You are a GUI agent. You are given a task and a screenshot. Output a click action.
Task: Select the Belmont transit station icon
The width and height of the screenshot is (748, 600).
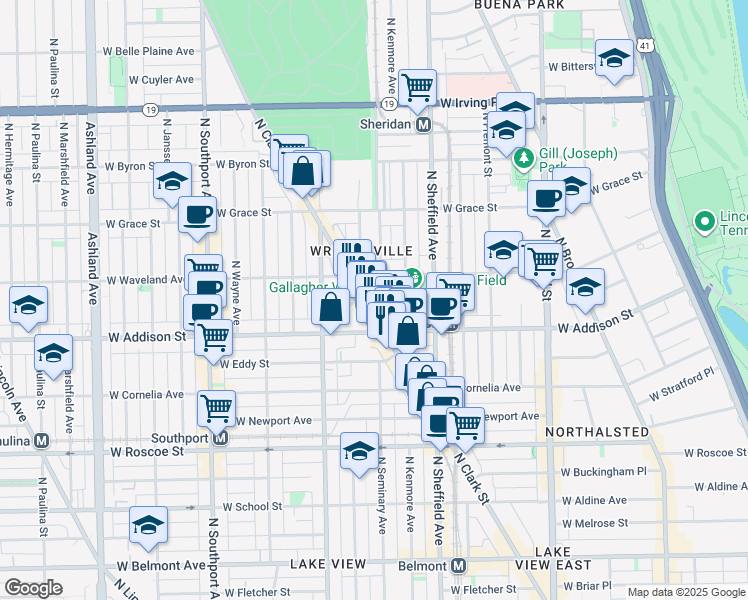(458, 566)
